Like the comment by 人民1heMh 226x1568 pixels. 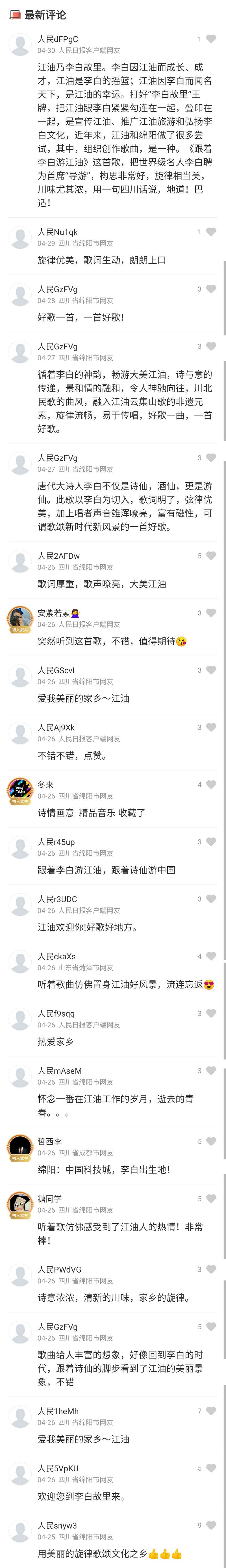[x=211, y=1411]
